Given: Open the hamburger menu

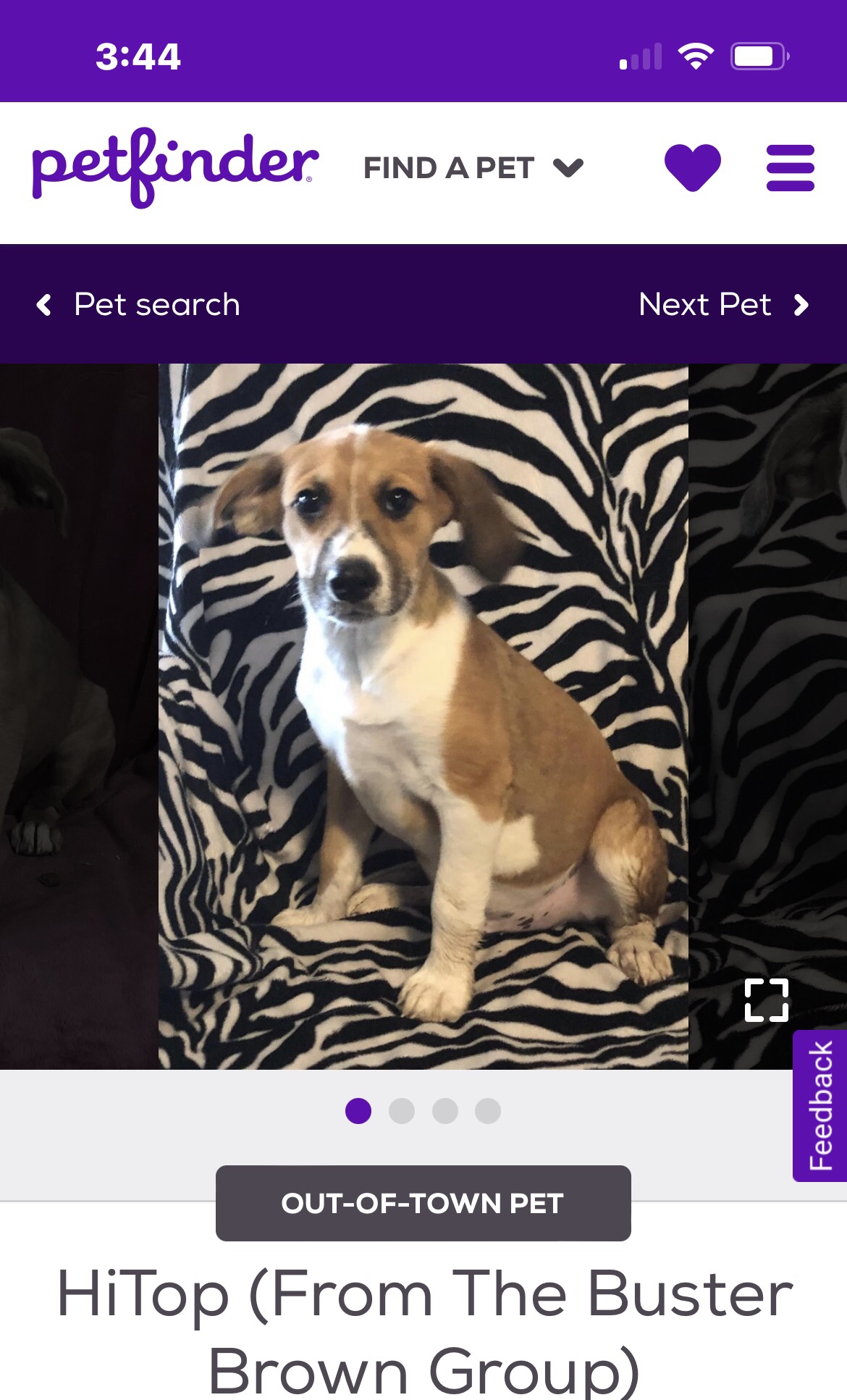Looking at the screenshot, I should pos(790,168).
